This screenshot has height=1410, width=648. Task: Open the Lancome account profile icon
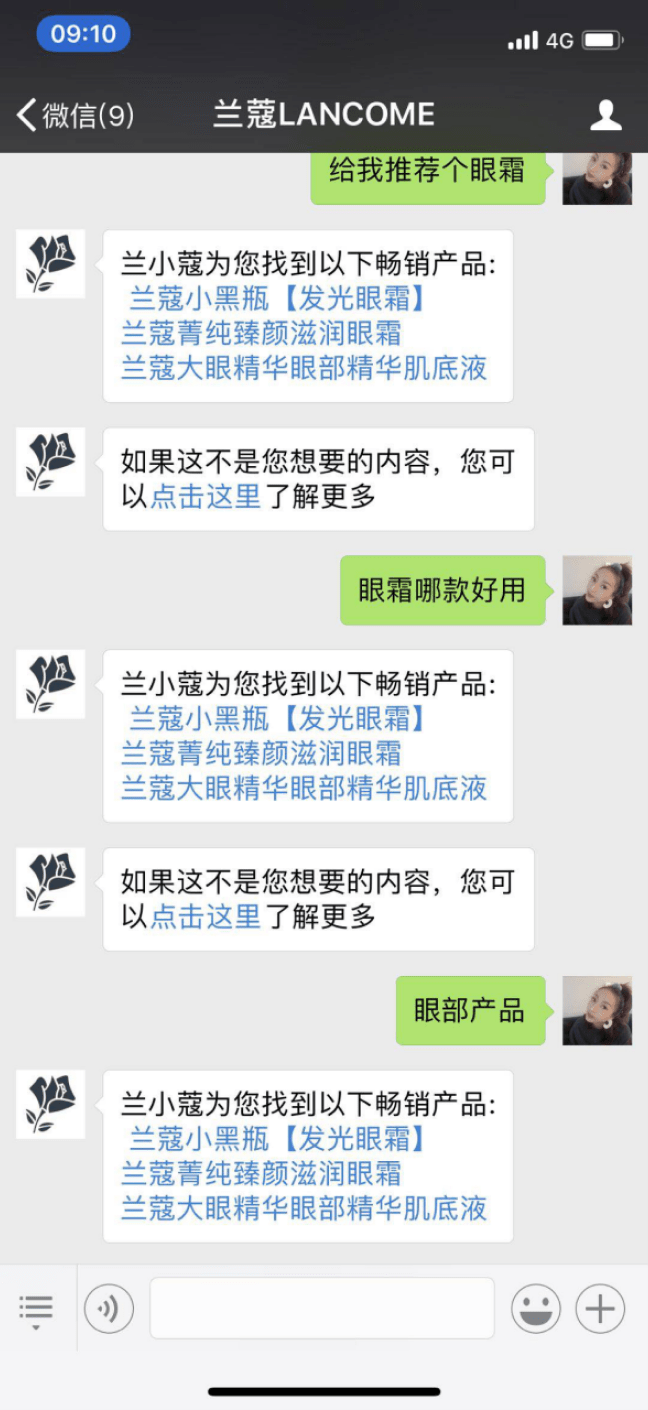point(605,116)
